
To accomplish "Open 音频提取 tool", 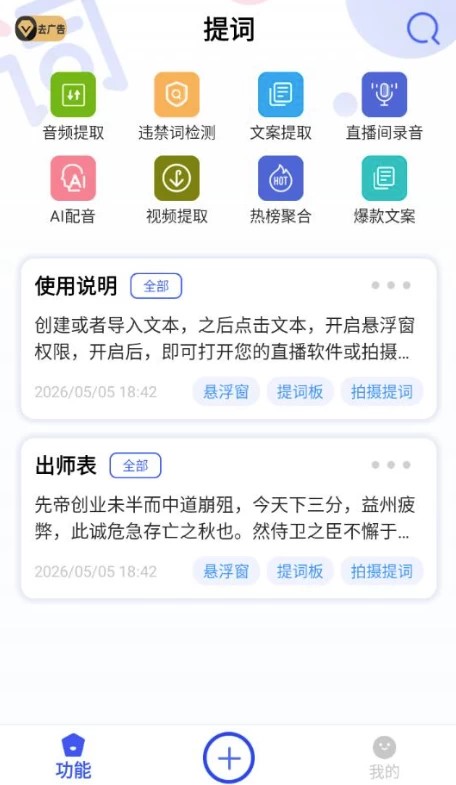I will point(73,106).
